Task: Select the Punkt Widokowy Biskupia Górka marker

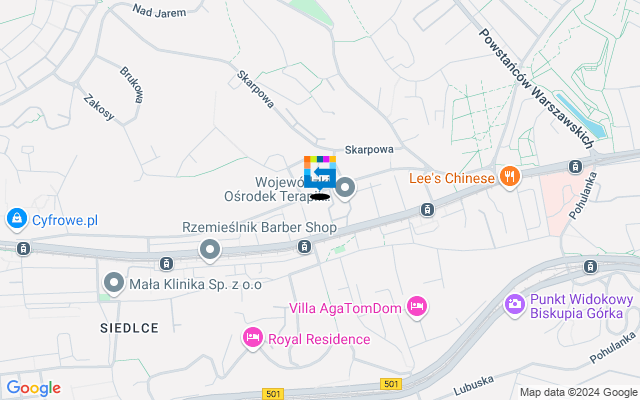Action: [x=515, y=302]
